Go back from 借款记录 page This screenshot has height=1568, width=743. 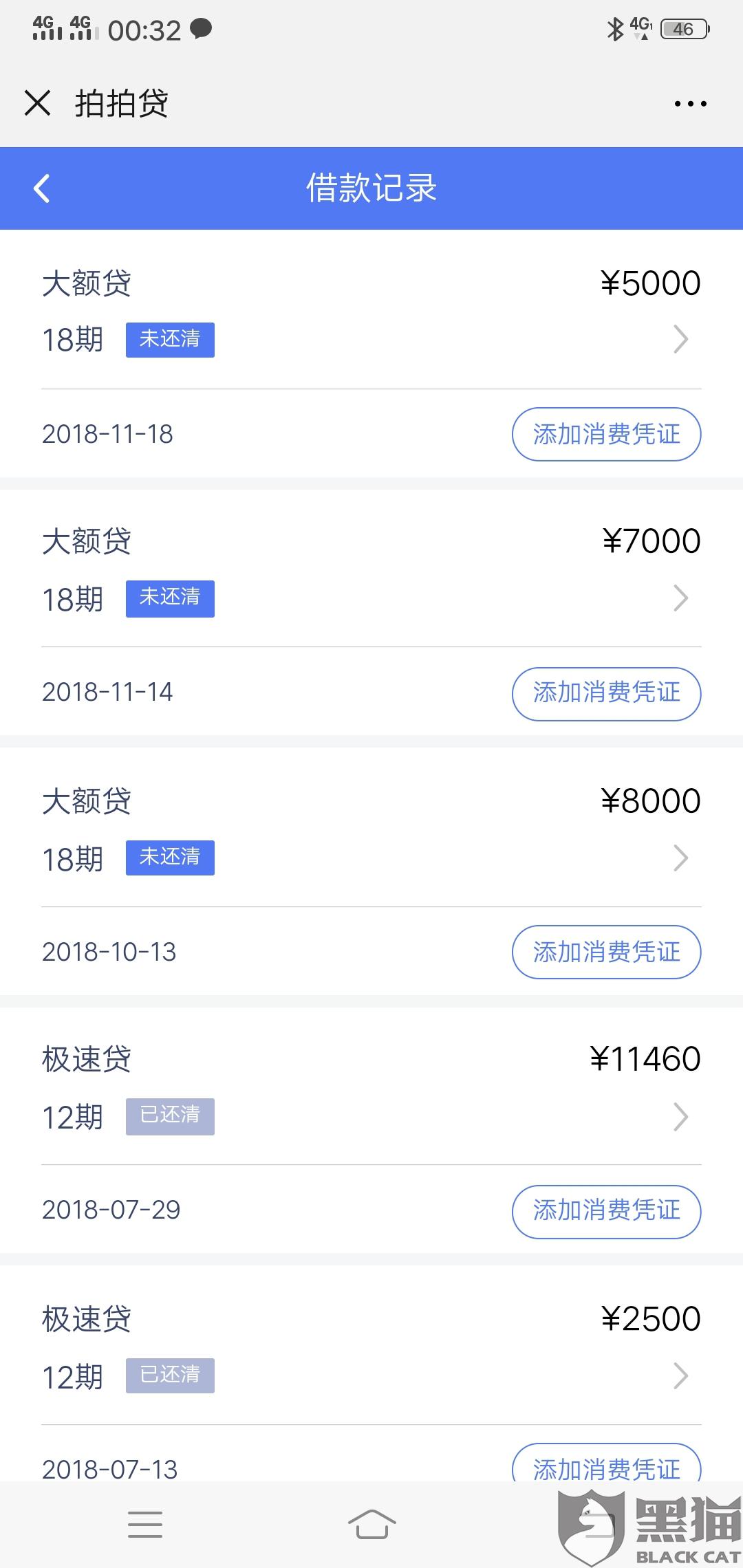(x=42, y=188)
